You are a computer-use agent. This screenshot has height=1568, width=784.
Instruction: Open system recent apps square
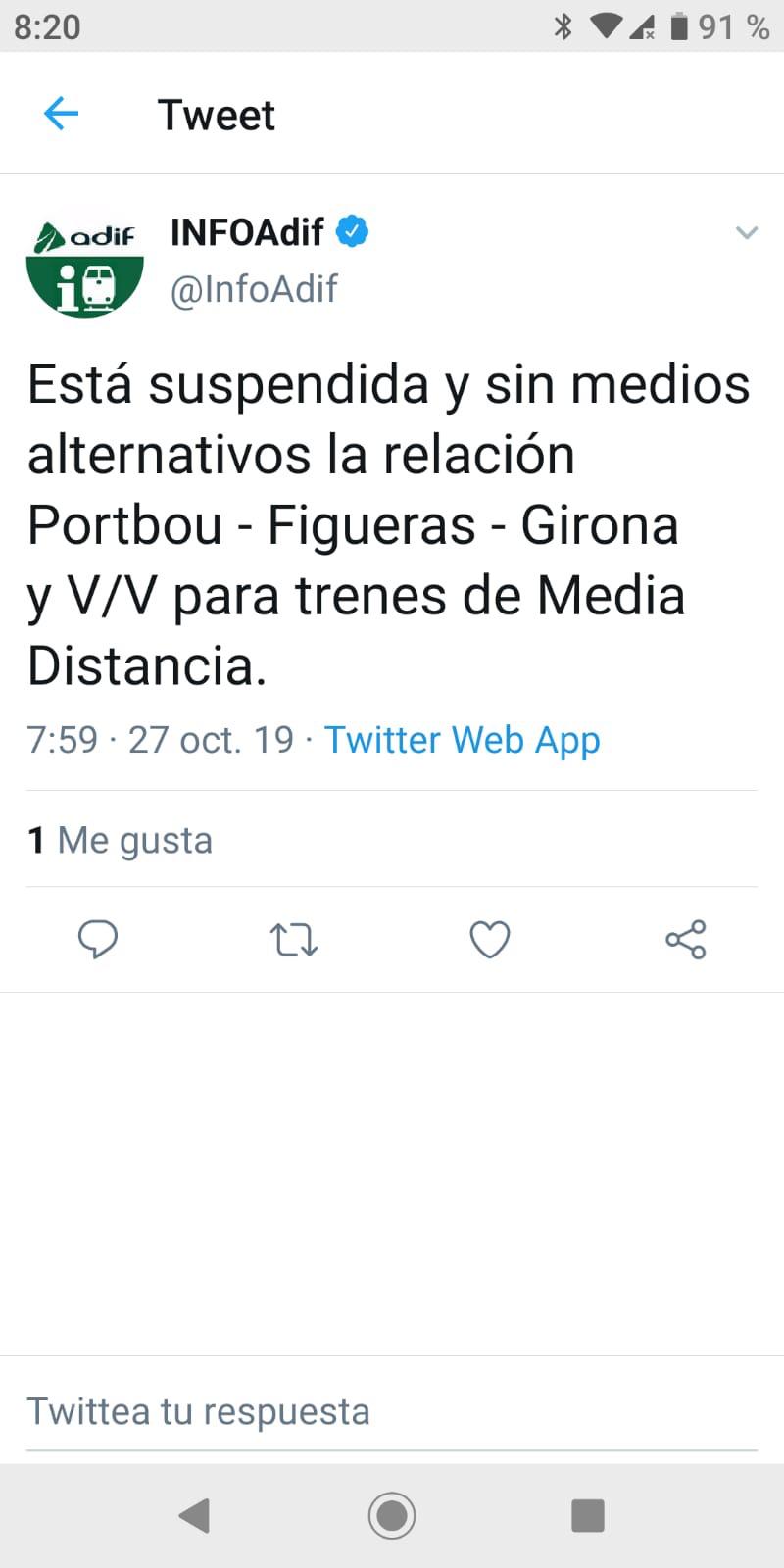tap(588, 1515)
